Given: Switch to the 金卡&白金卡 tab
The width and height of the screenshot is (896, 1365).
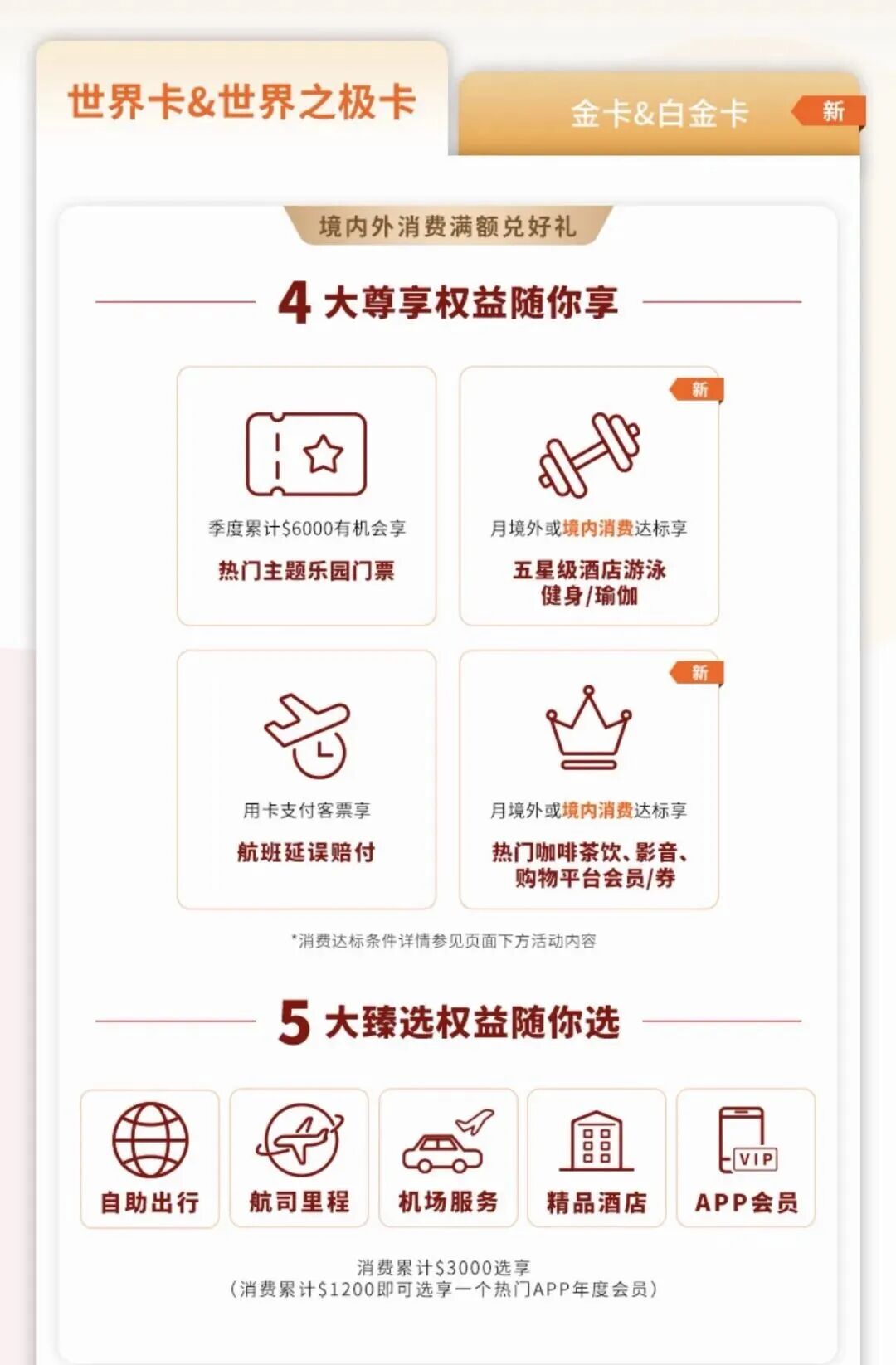Looking at the screenshot, I should [660, 113].
